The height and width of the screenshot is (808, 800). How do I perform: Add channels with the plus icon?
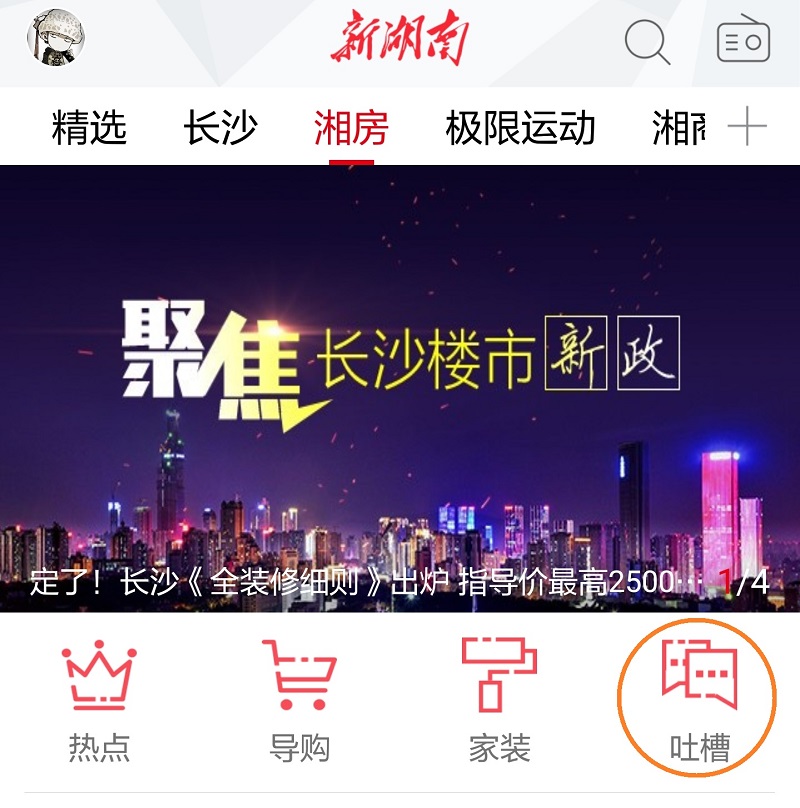click(x=746, y=128)
